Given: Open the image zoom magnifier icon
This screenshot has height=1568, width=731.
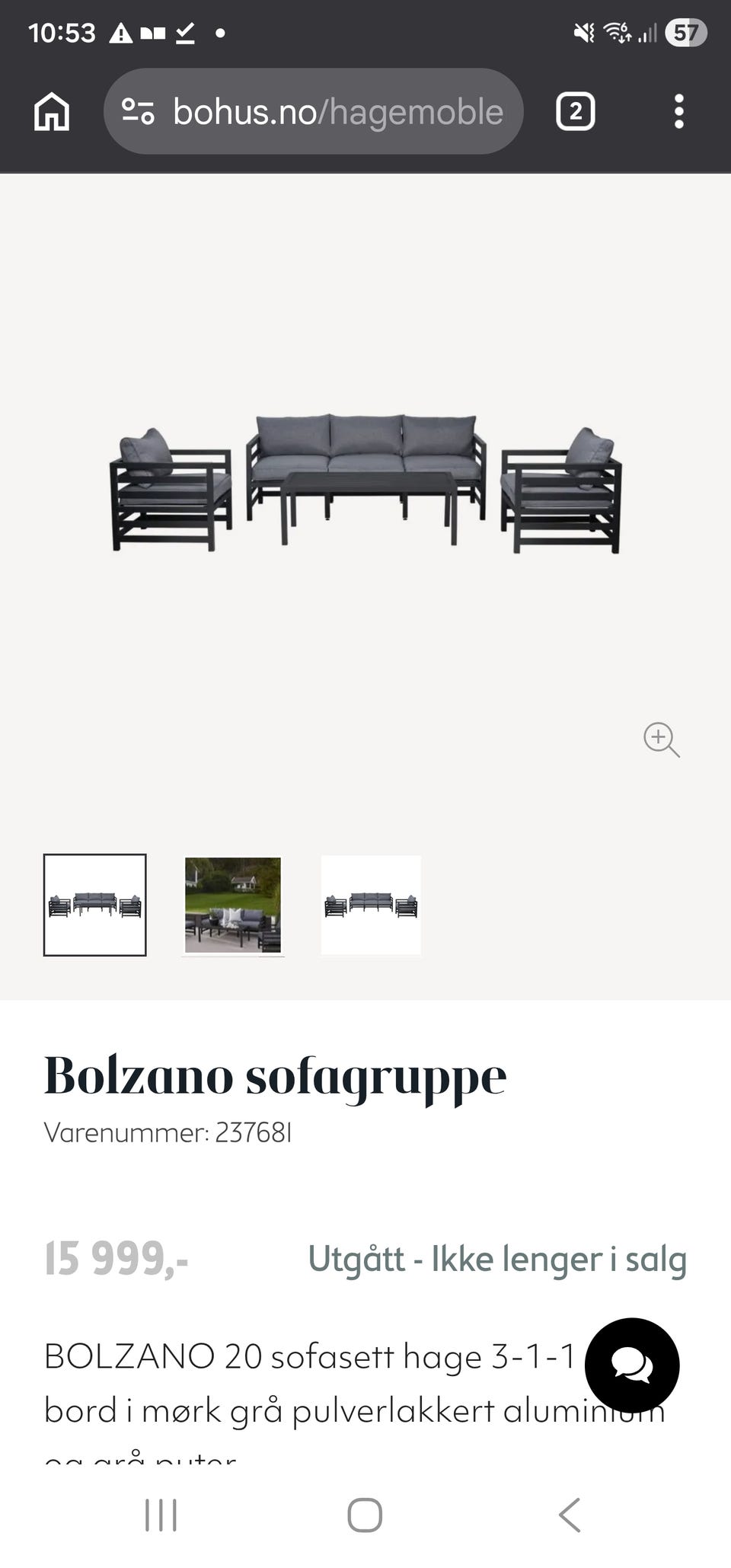Looking at the screenshot, I should pyautogui.click(x=661, y=740).
